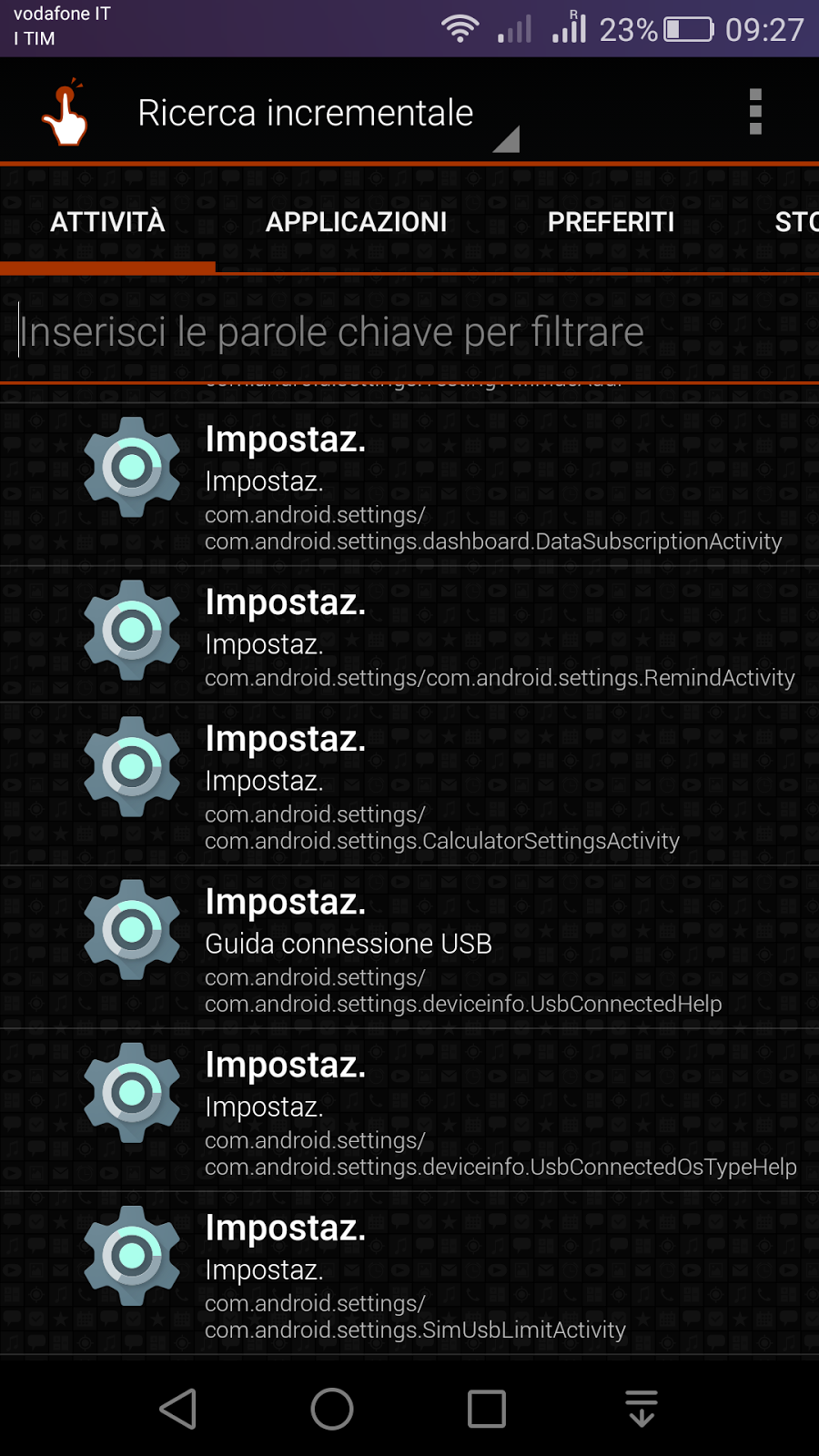Screen dimensions: 819x1456
Task: Go back with the navigation bar
Action: pos(178,1409)
